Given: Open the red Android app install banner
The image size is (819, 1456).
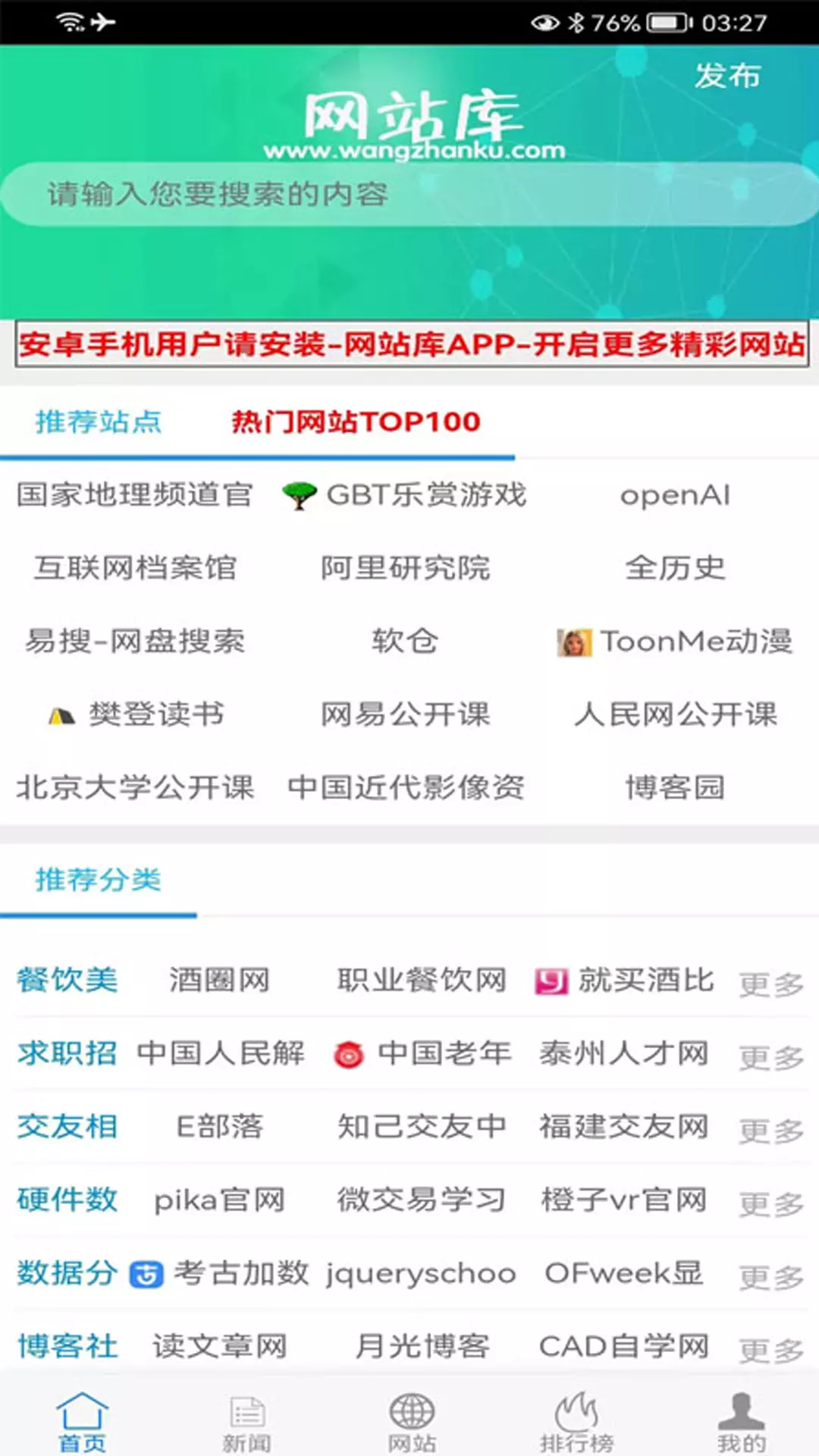Looking at the screenshot, I should pos(412,344).
